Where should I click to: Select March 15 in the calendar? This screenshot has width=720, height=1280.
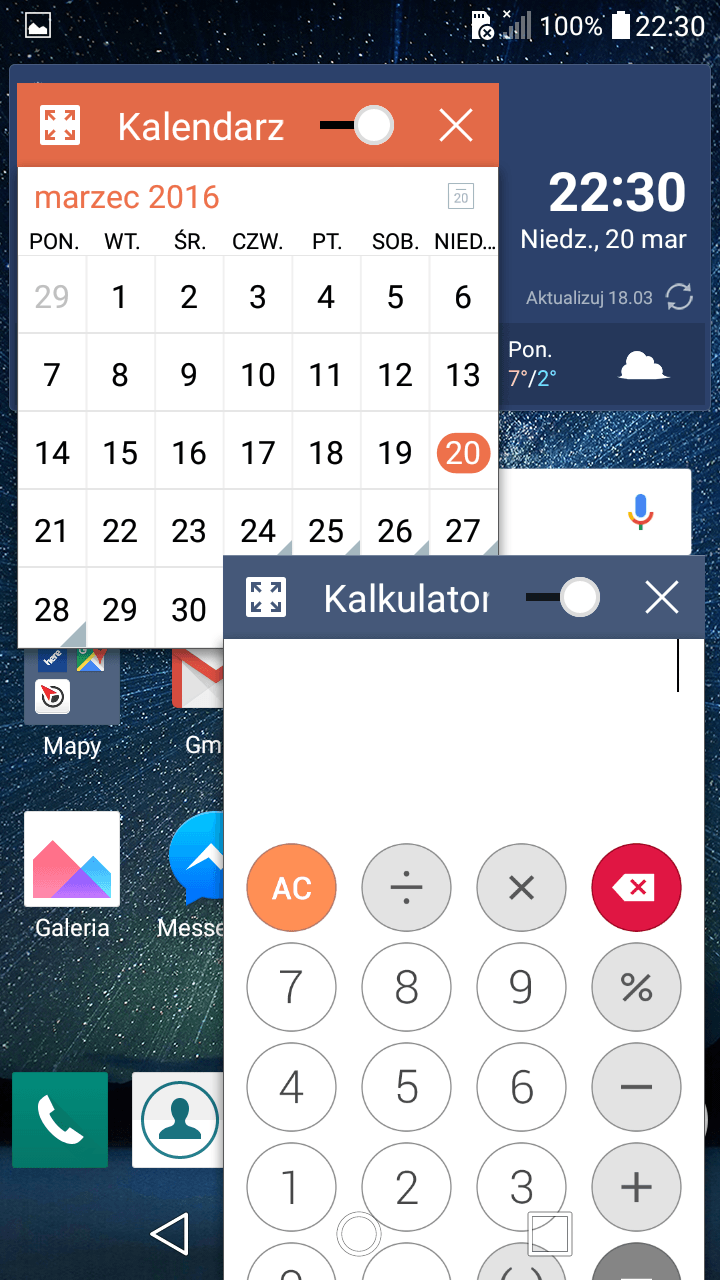[120, 452]
